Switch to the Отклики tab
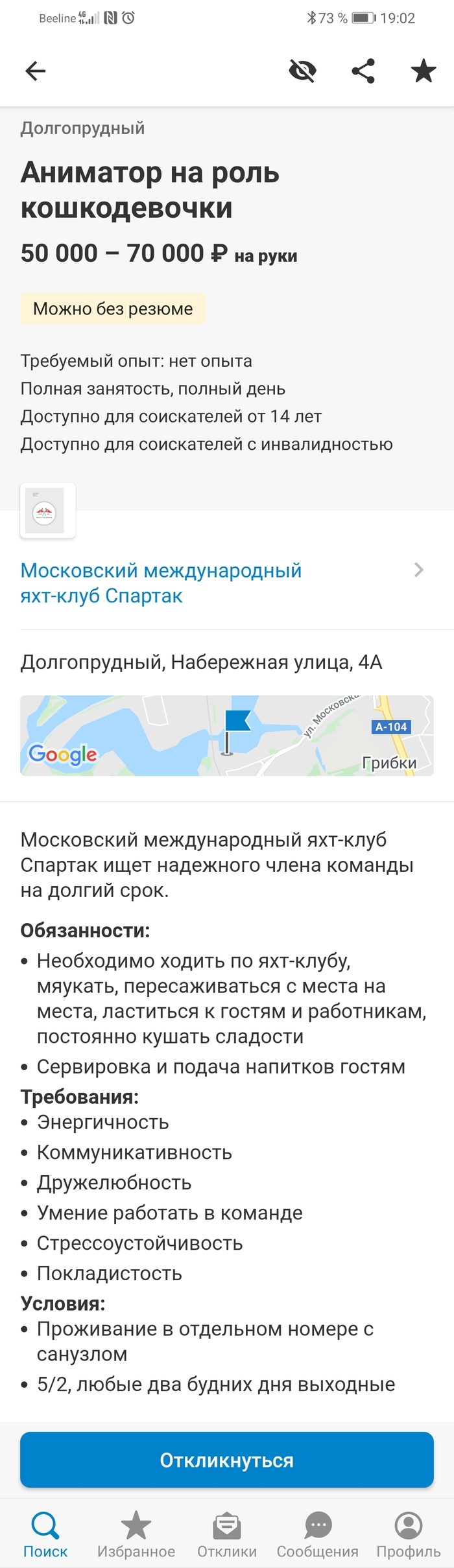 [x=227, y=1534]
